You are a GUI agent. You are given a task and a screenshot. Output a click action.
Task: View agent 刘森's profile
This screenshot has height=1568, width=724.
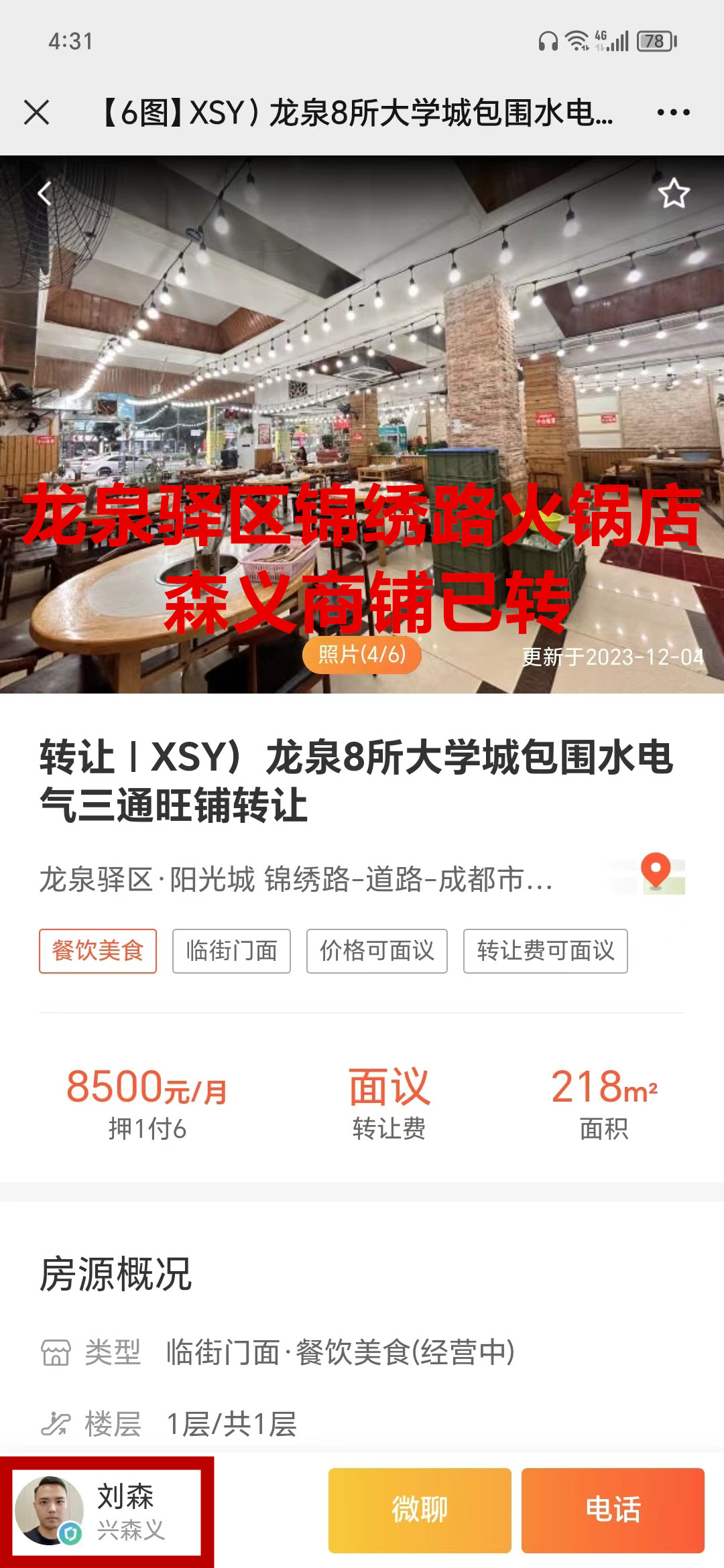tap(107, 1512)
